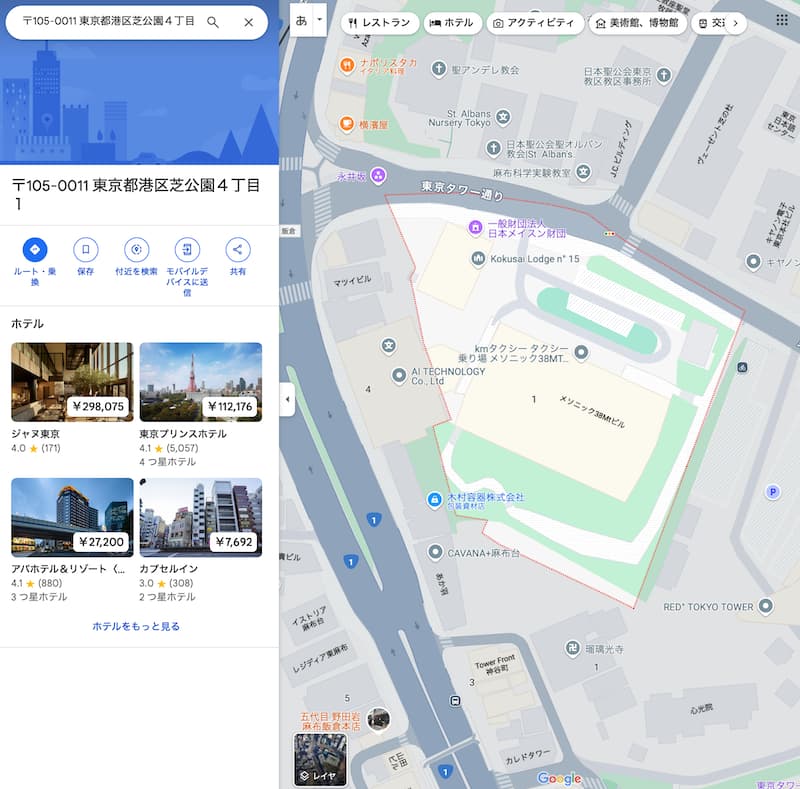Select the レストラン filter chip
Image resolution: width=800 pixels, height=789 pixels.
[377, 23]
